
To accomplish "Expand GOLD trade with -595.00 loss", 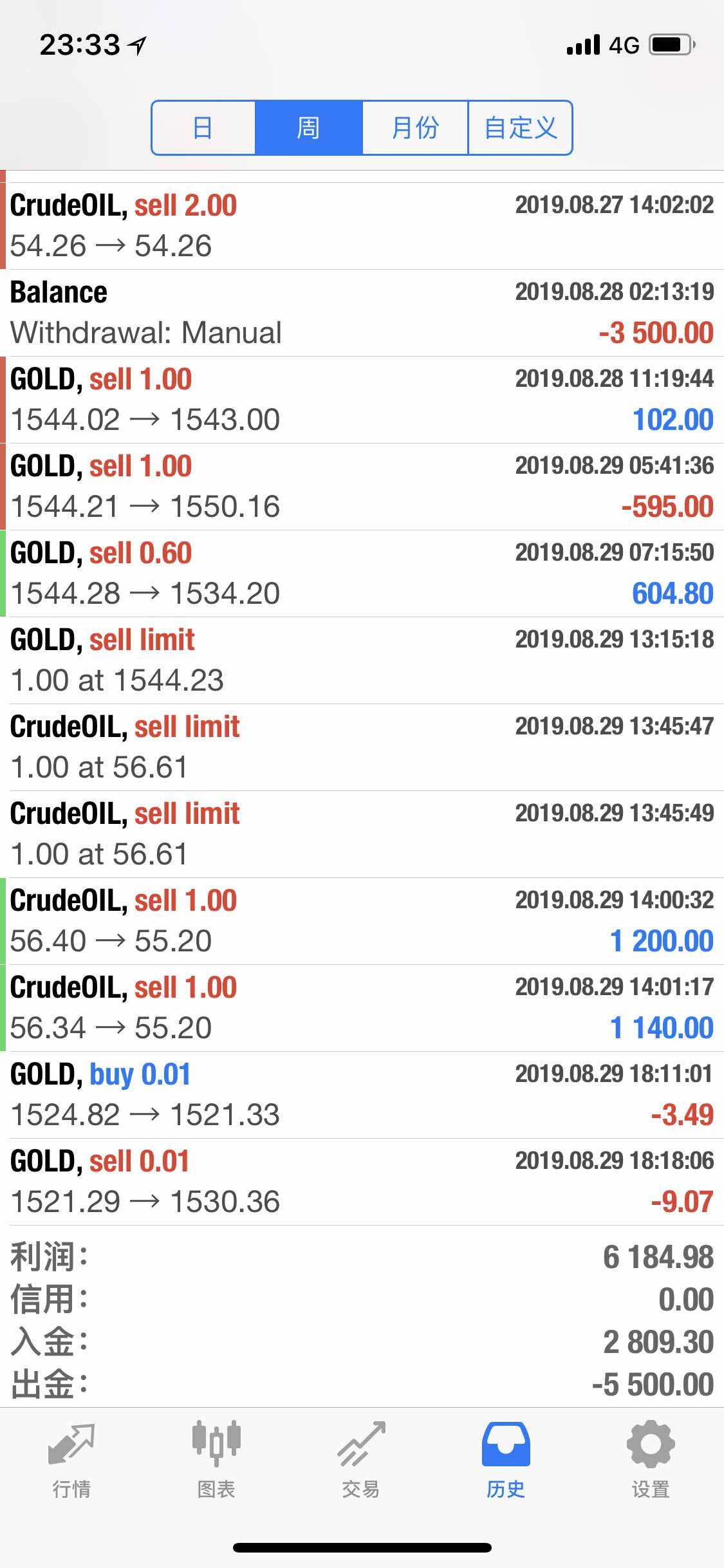I will coord(362,486).
